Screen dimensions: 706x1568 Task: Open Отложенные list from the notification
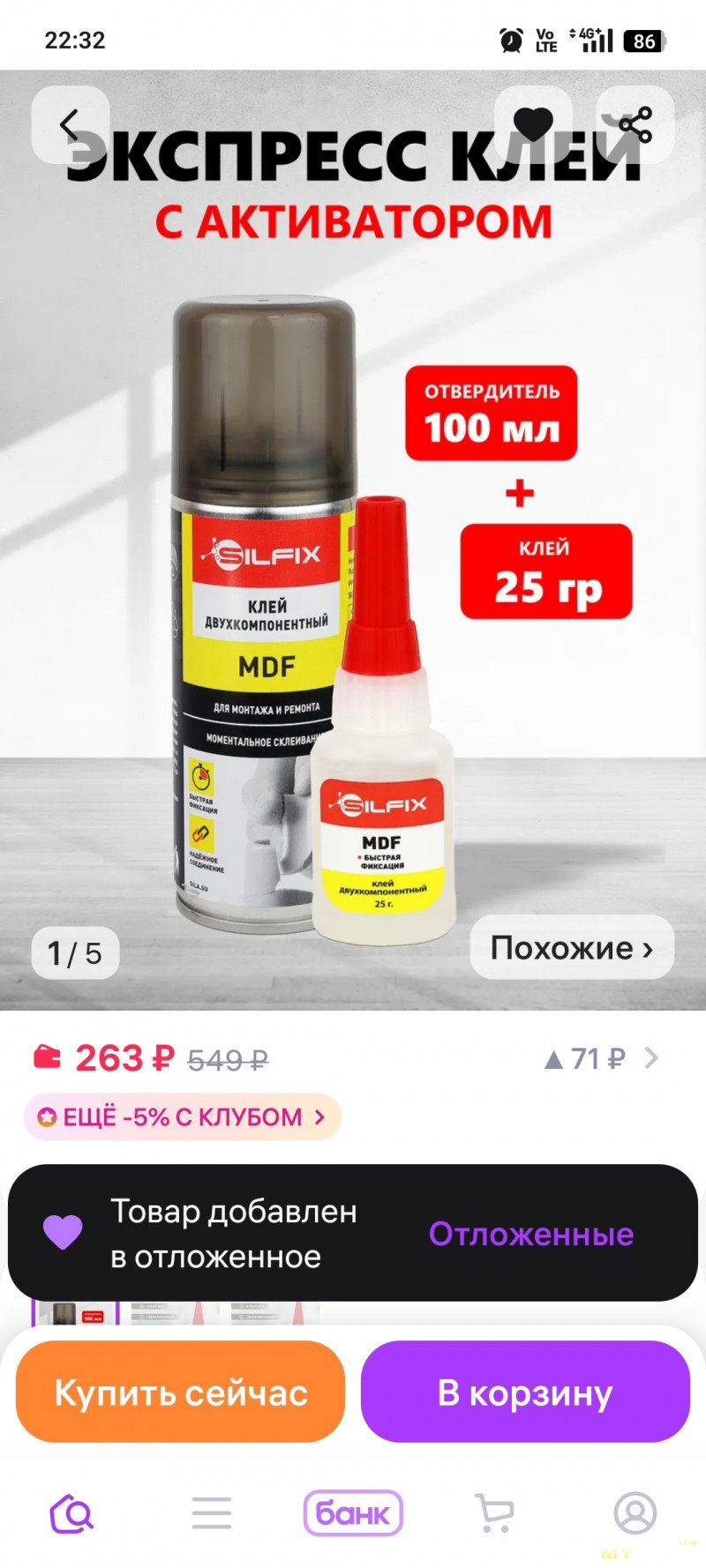[530, 1234]
